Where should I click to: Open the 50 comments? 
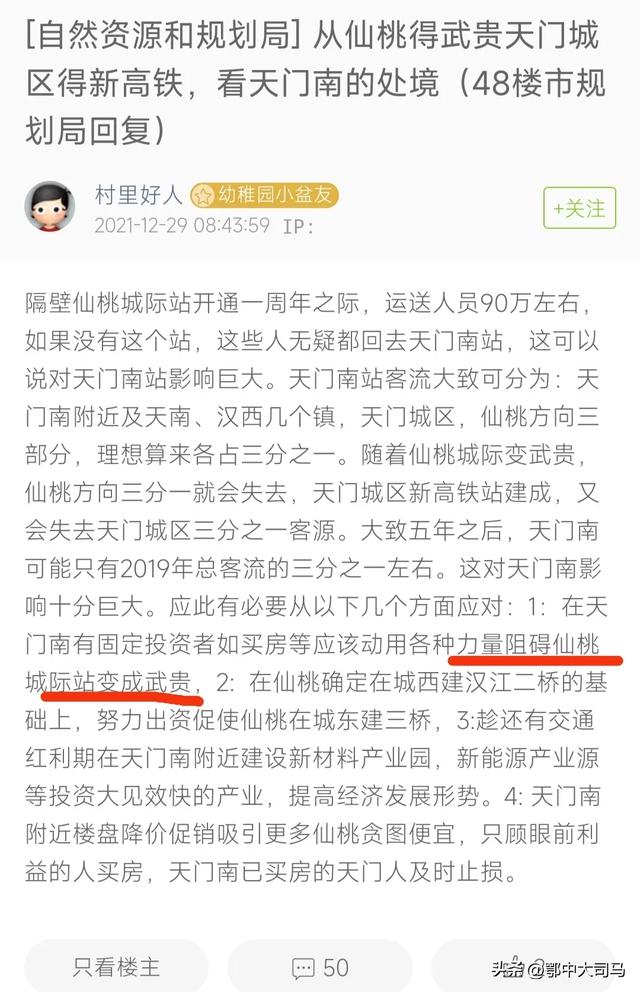320,967
